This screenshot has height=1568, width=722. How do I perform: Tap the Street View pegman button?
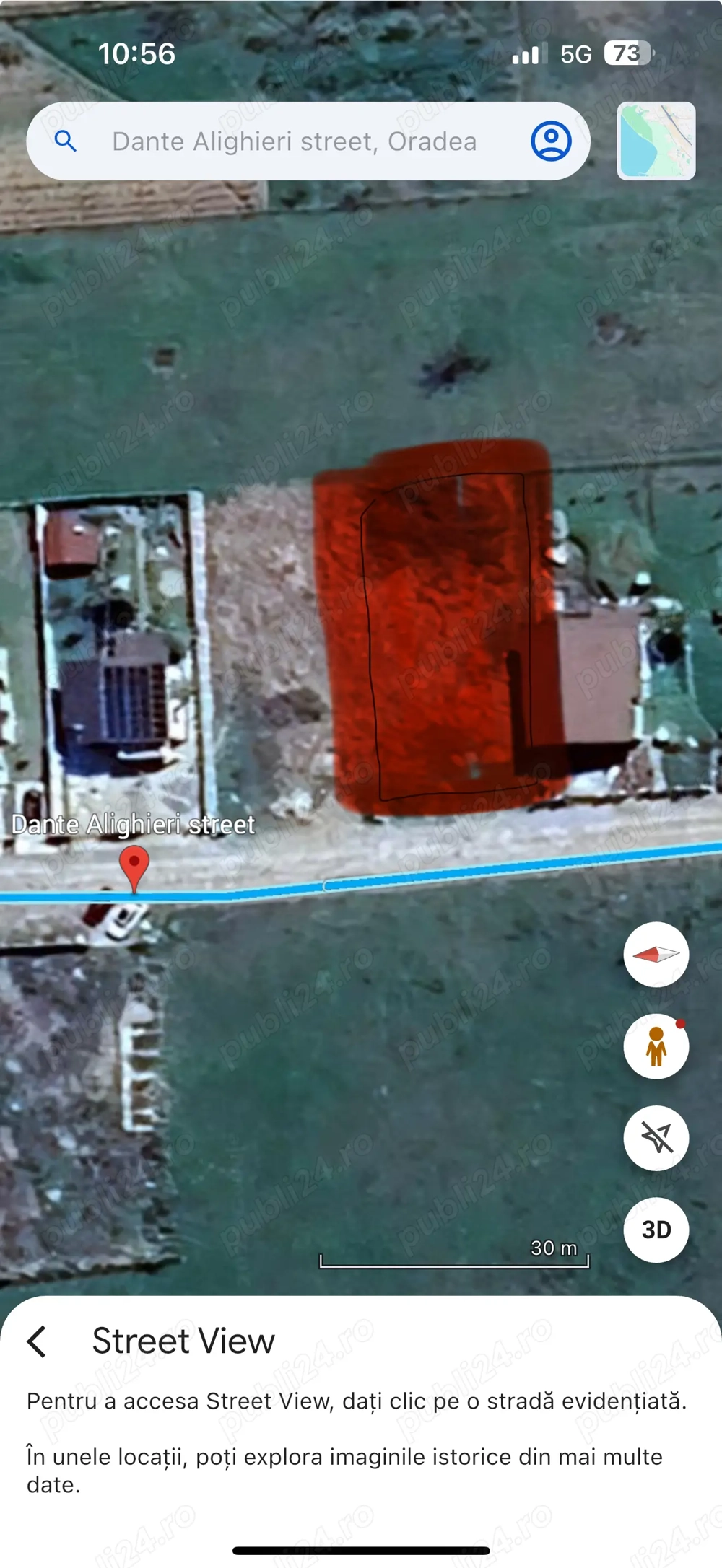[656, 1046]
